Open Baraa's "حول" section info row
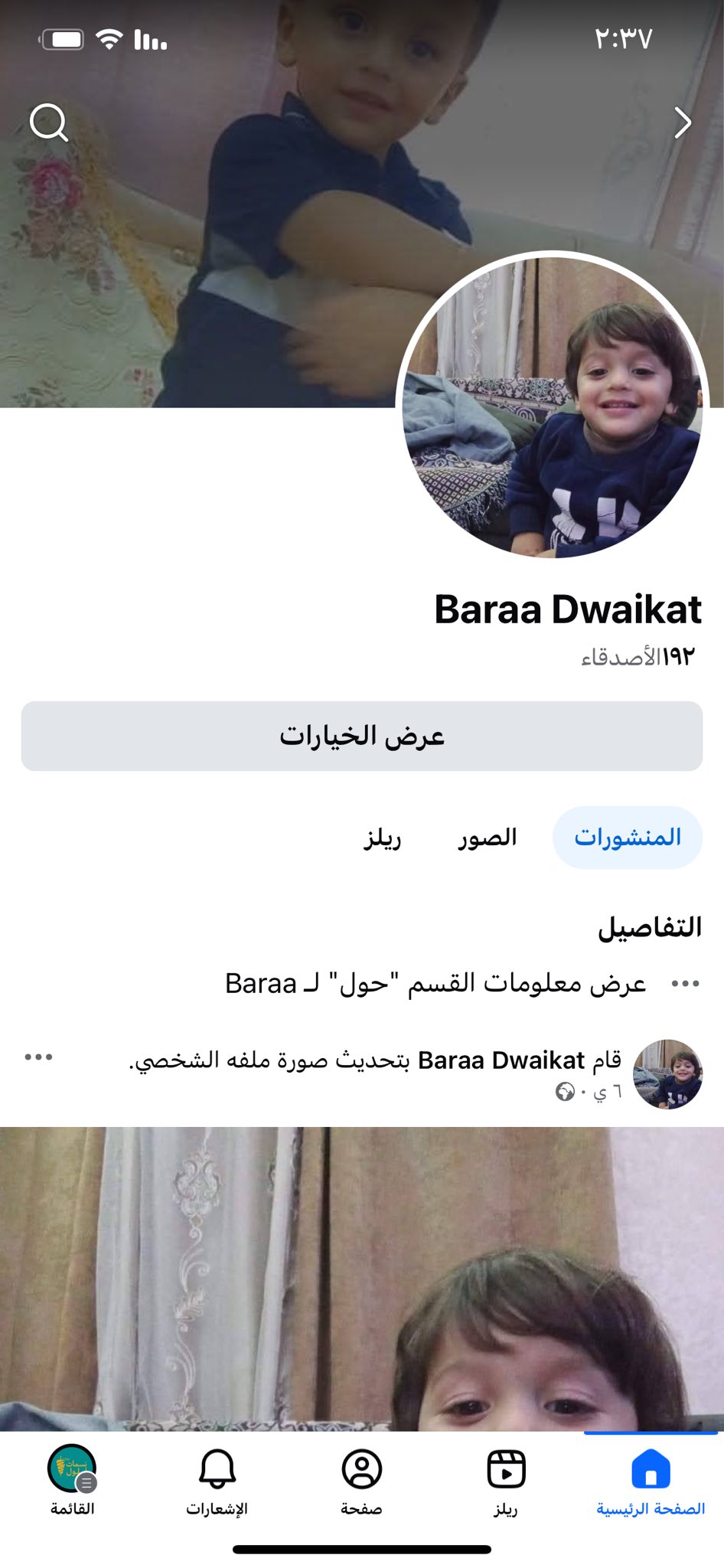The image size is (724, 1568). pos(436,983)
